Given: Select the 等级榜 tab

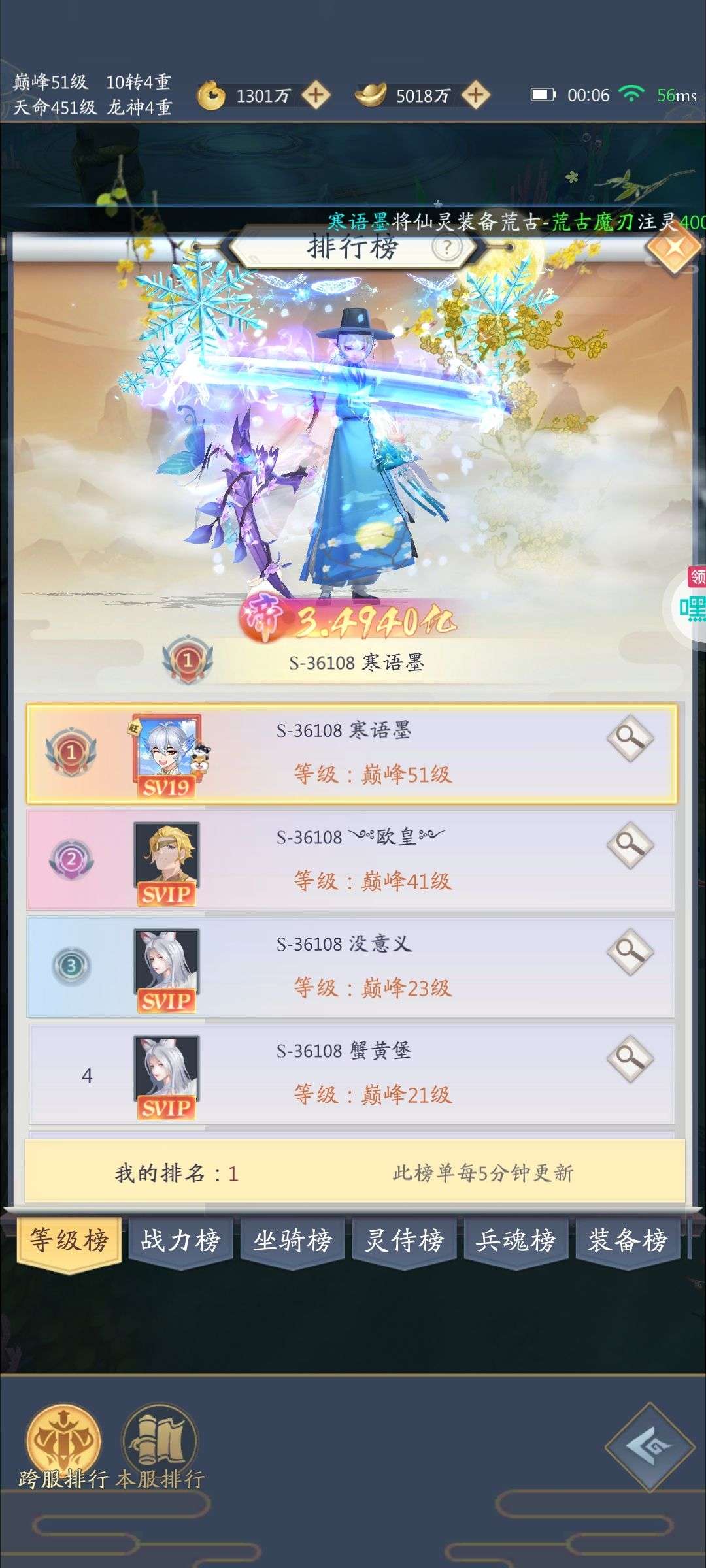Looking at the screenshot, I should pyautogui.click(x=69, y=1239).
